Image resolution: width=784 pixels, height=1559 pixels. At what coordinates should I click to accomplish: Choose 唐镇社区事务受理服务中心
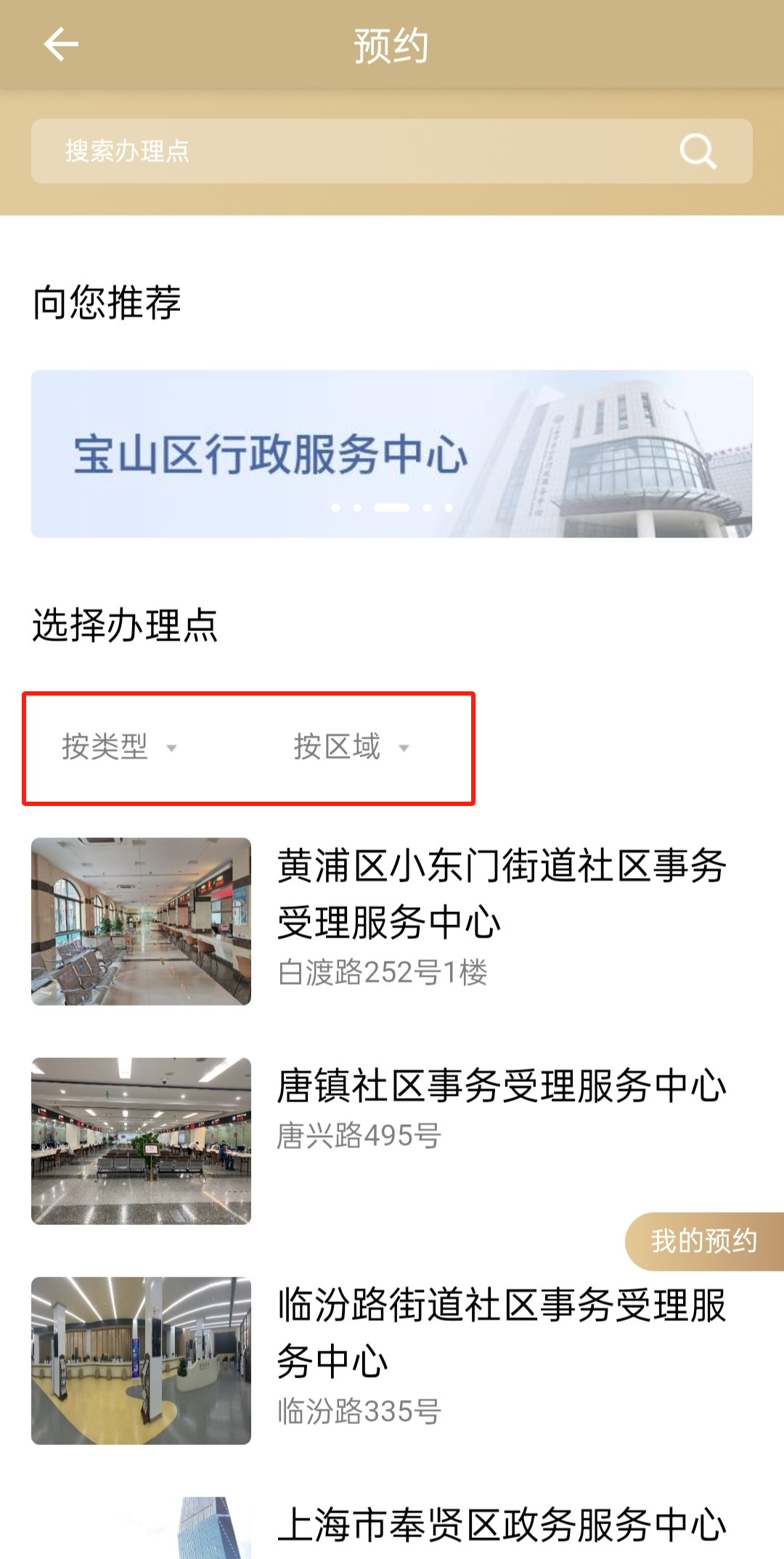tap(501, 1087)
